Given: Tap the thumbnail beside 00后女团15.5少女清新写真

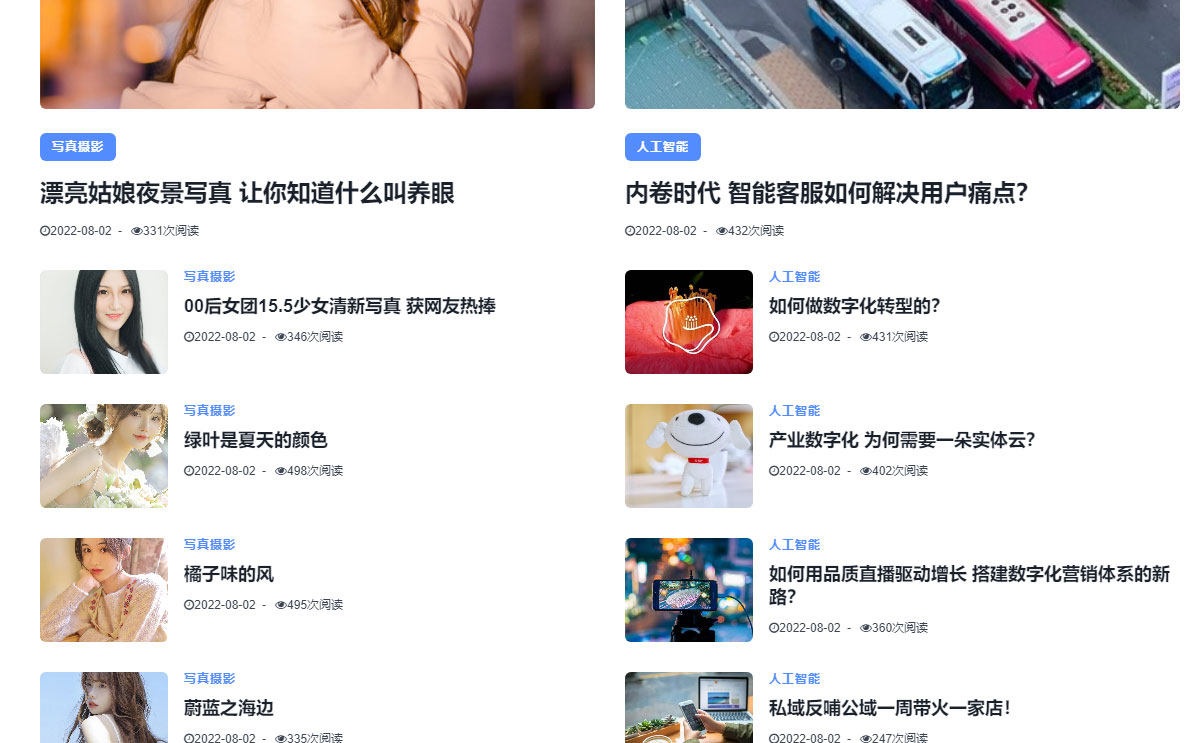Looking at the screenshot, I should coord(104,322).
